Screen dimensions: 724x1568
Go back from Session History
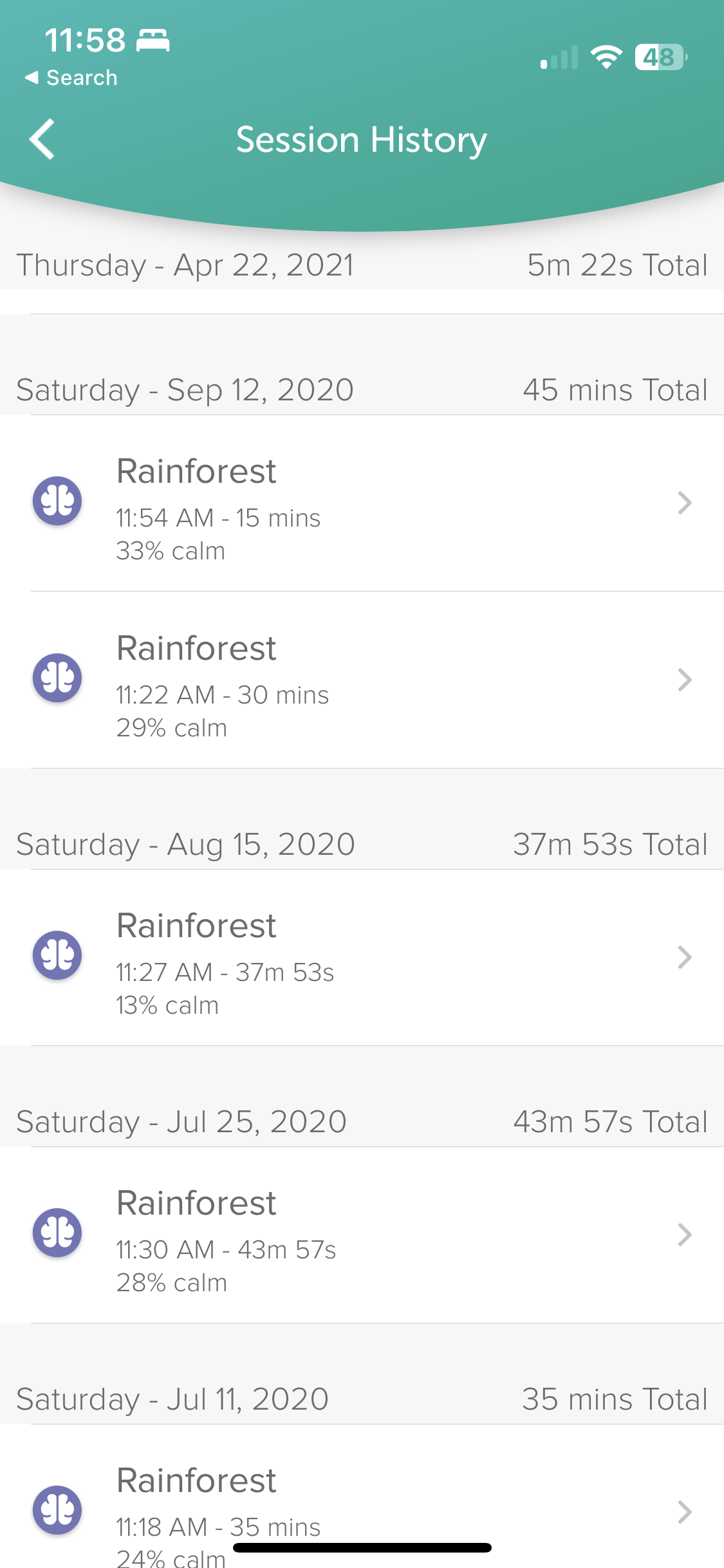[x=42, y=139]
